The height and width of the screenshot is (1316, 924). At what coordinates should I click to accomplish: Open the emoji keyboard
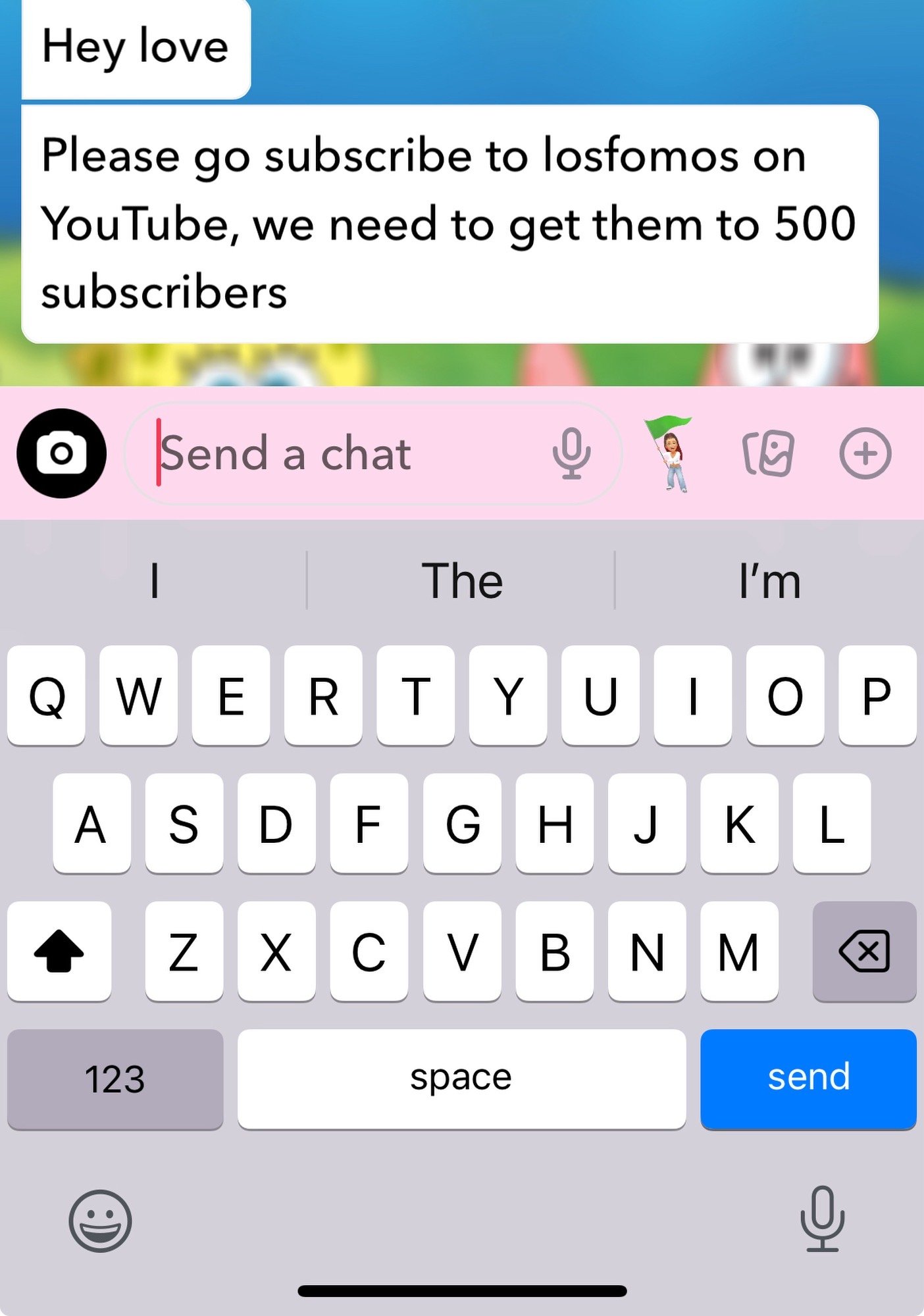click(x=100, y=1221)
